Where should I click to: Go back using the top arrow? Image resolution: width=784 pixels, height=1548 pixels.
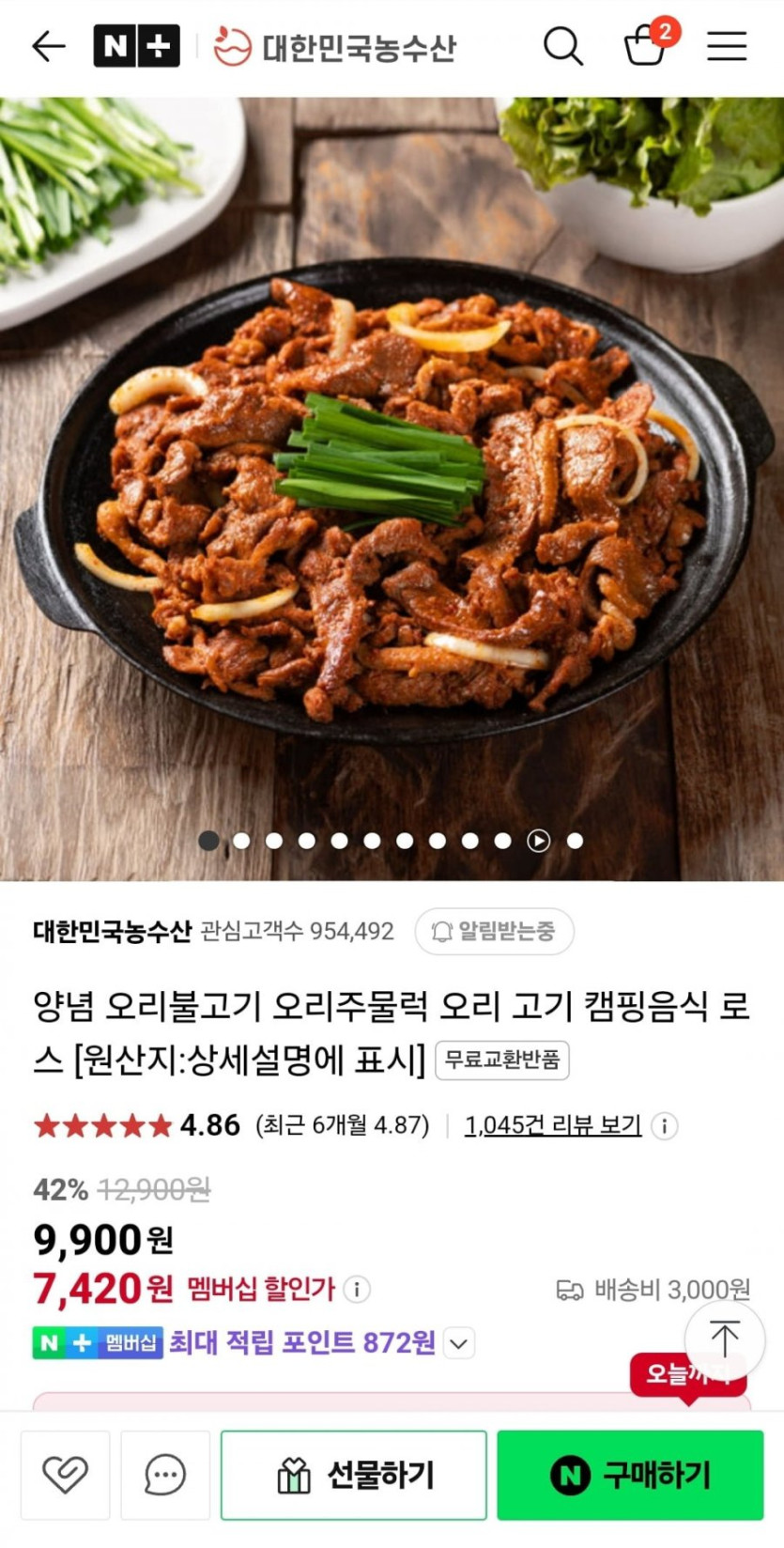point(48,46)
